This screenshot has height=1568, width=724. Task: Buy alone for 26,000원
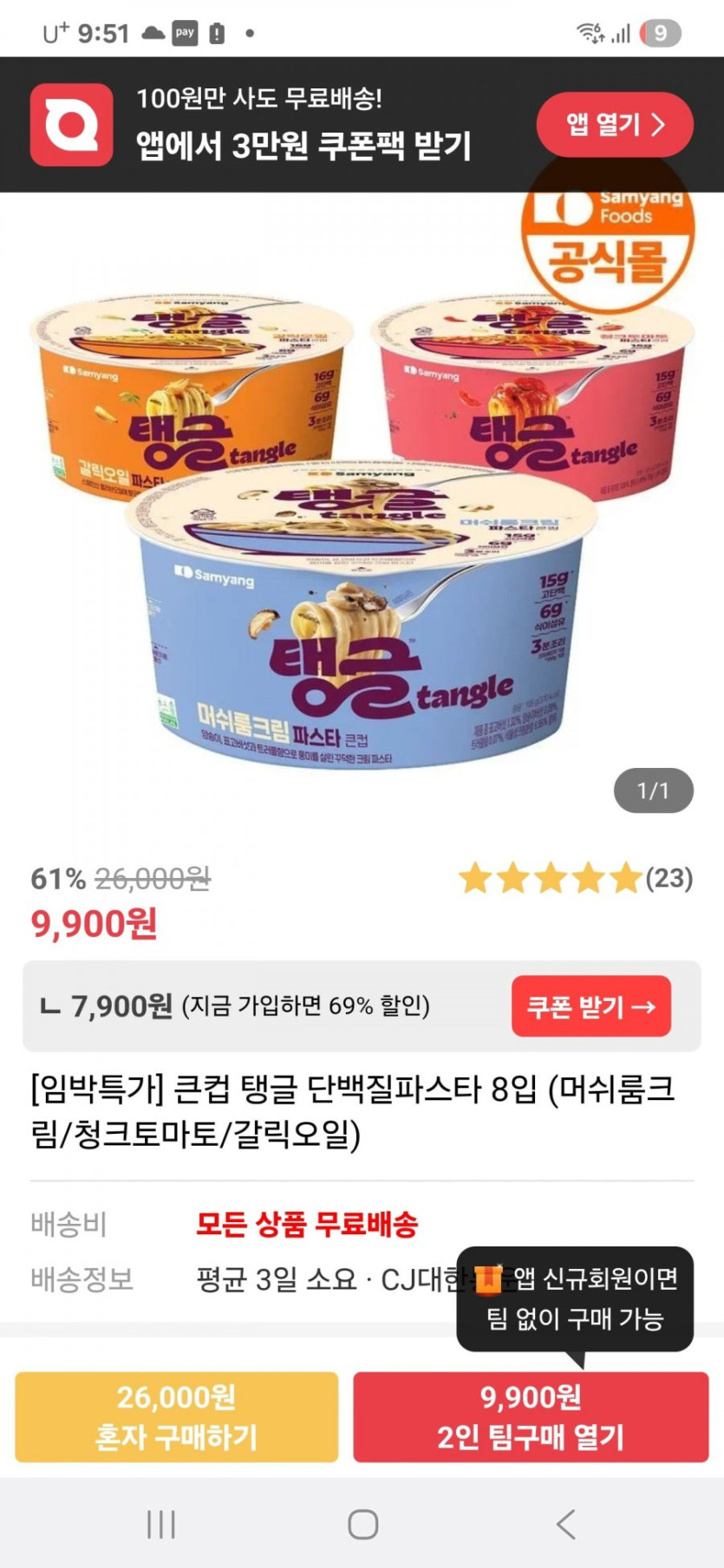click(x=176, y=1416)
